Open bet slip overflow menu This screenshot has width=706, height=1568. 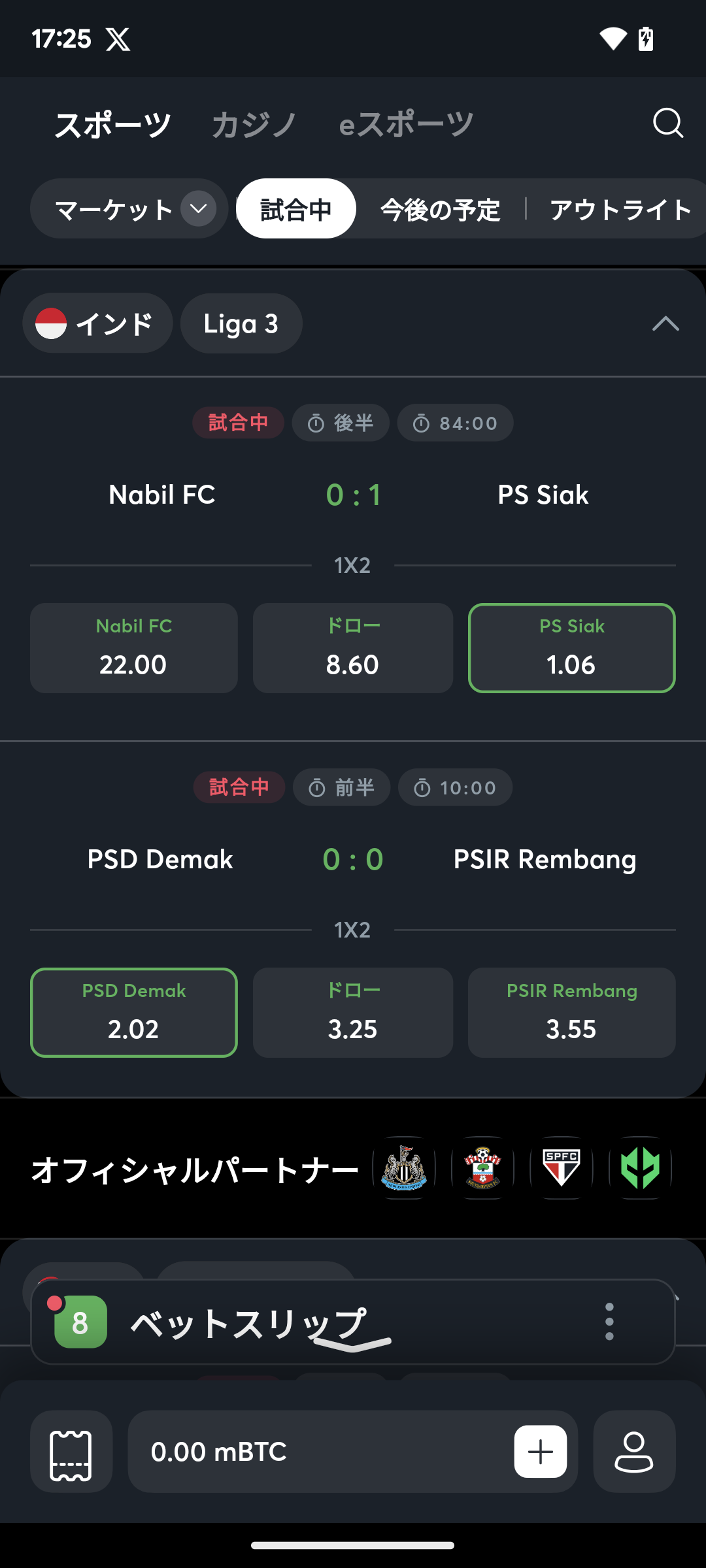(609, 1322)
